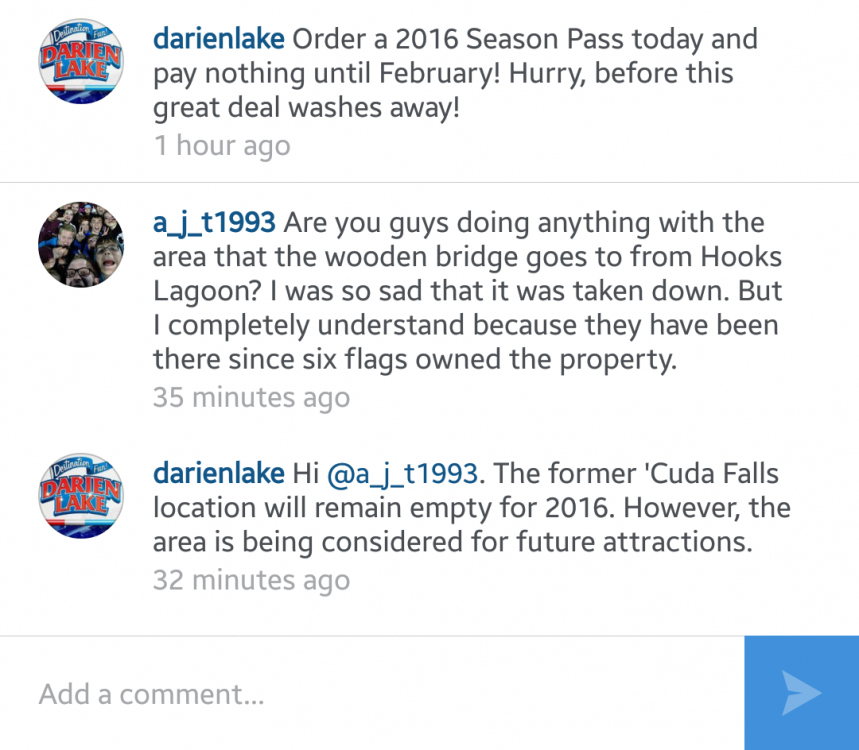View a_j_t1993's profile picture

(80, 244)
